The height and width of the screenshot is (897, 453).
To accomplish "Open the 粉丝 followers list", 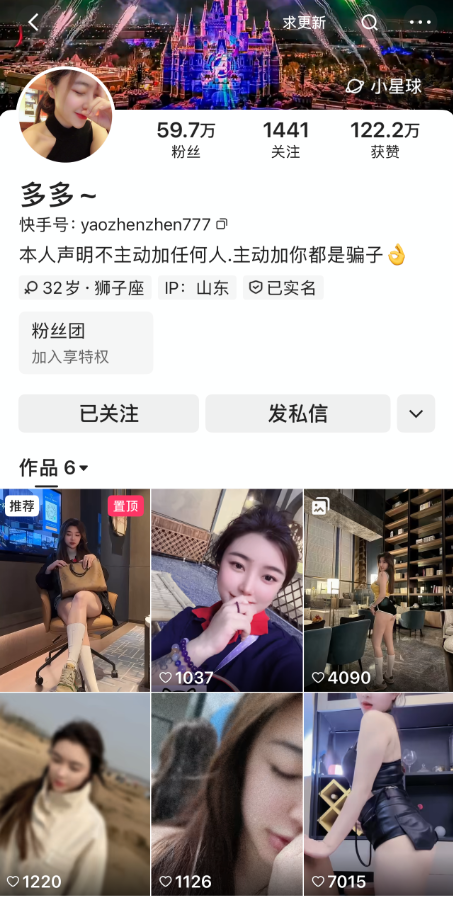I will click(186, 140).
